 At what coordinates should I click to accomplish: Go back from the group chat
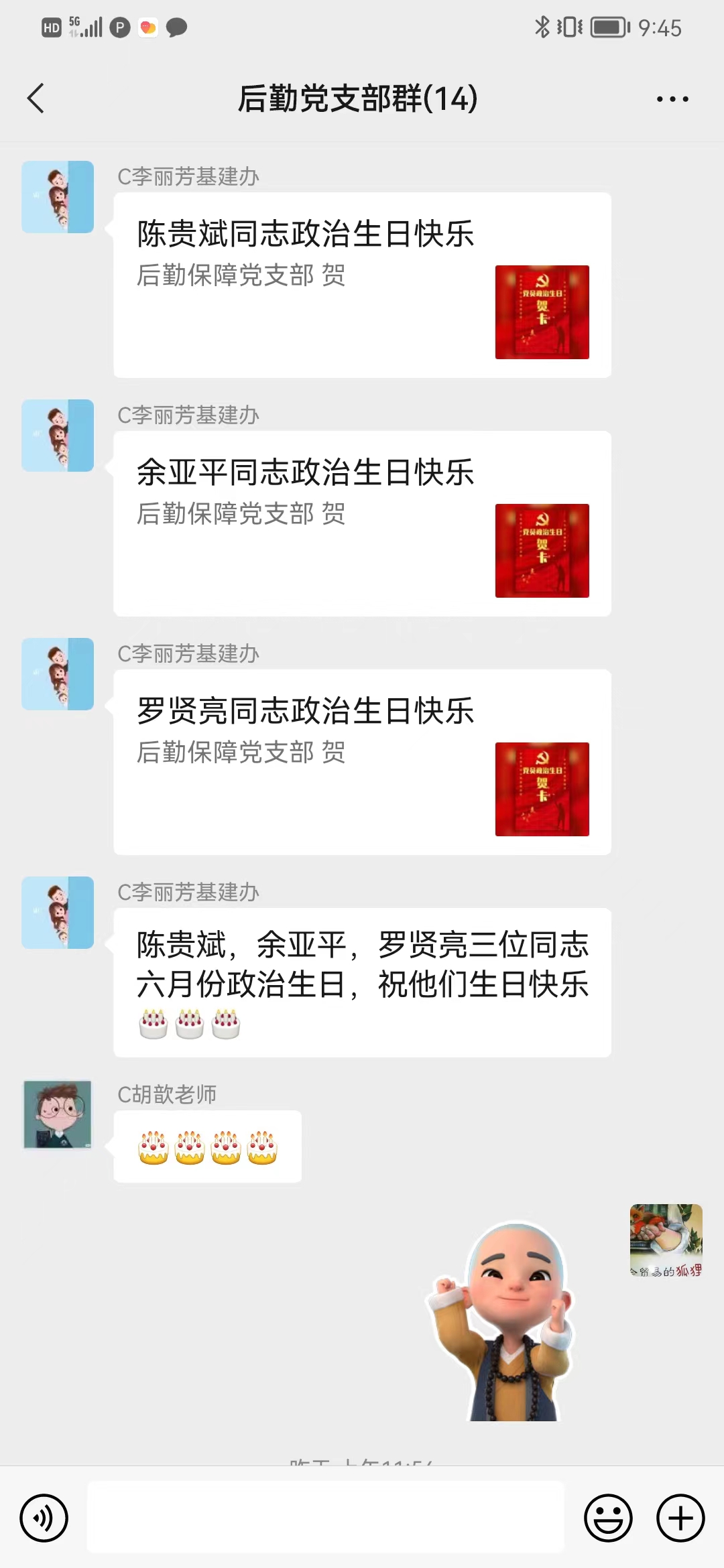click(x=36, y=99)
